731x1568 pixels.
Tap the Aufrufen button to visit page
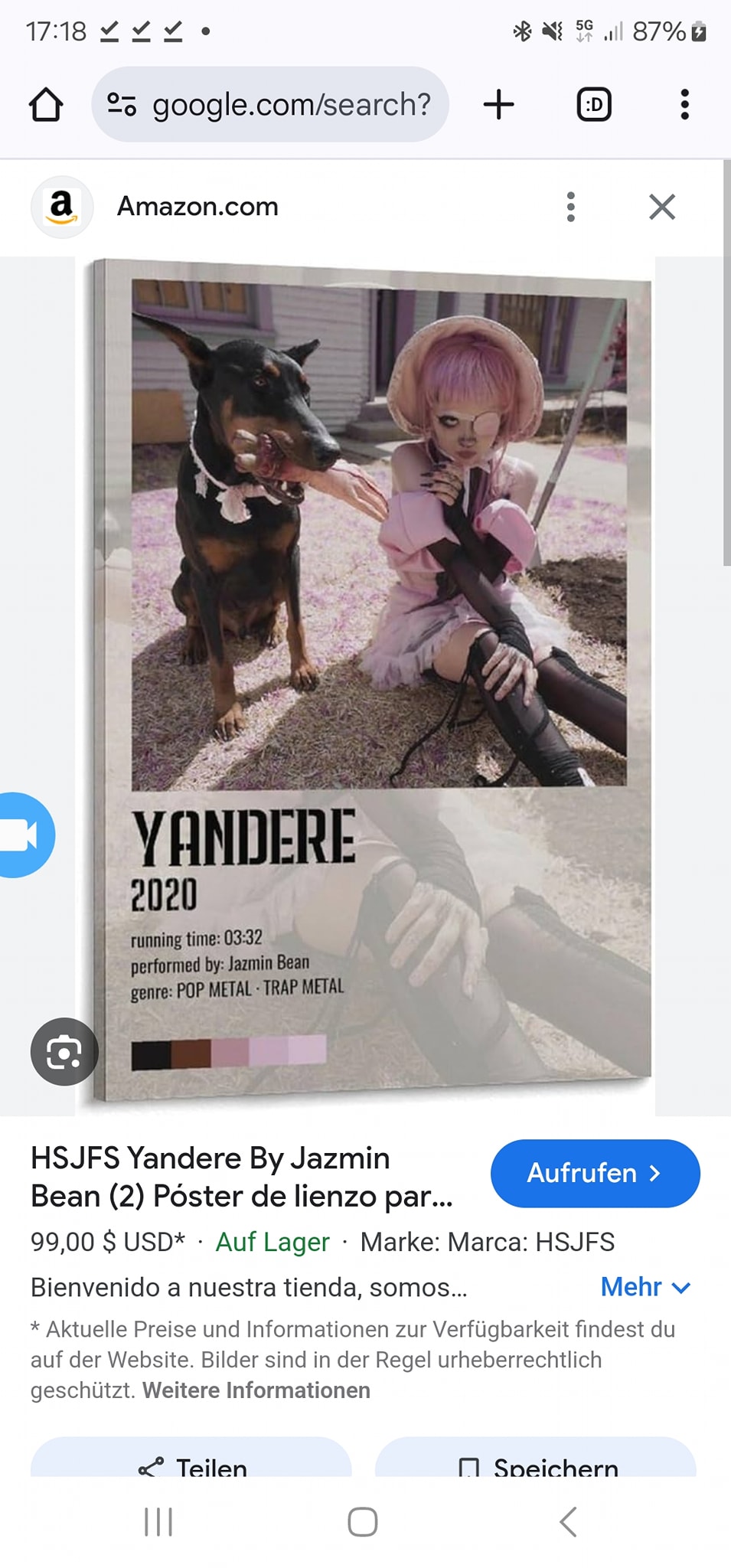pyautogui.click(x=595, y=1173)
